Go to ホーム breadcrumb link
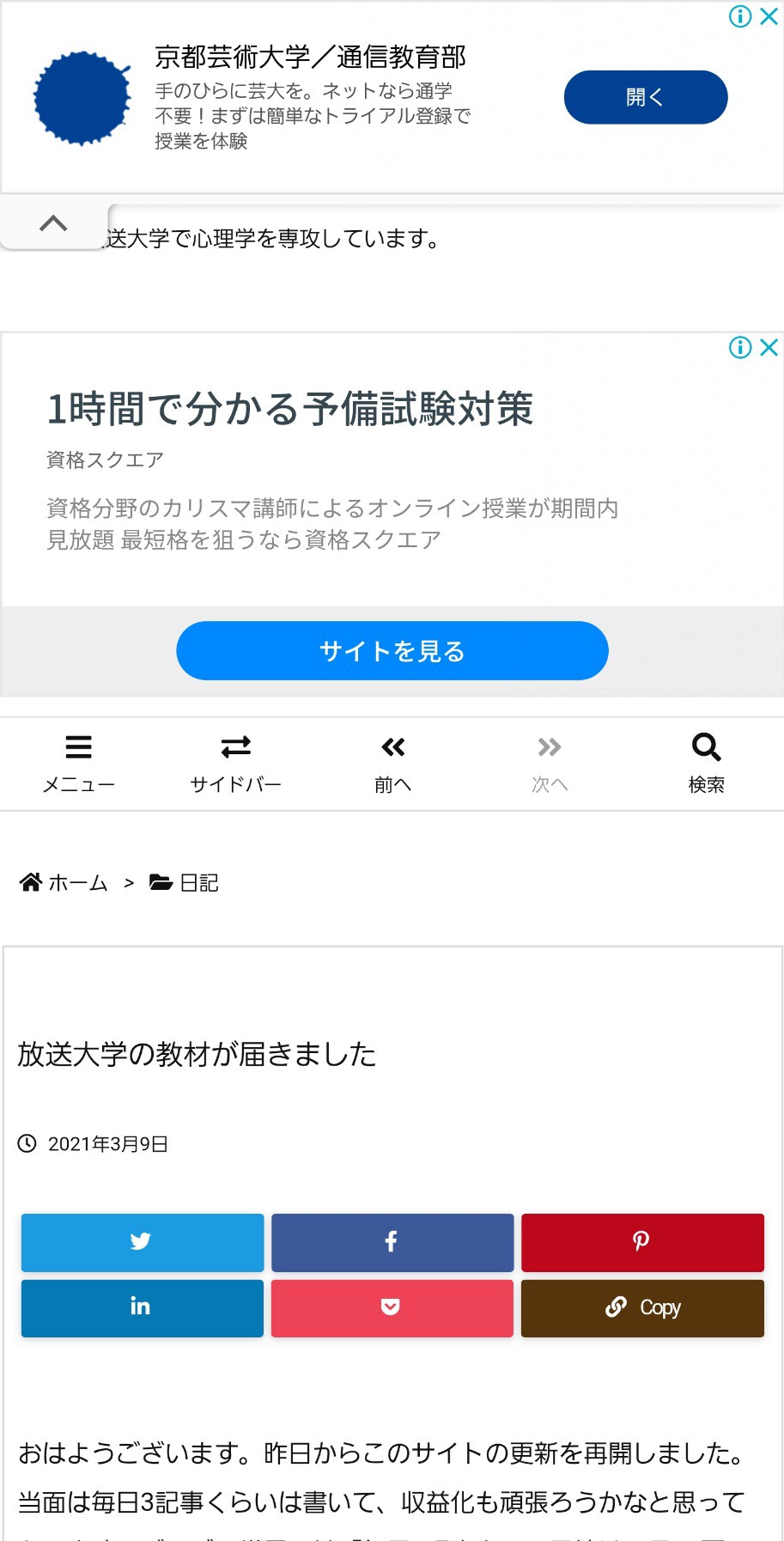The image size is (784, 1541). (x=65, y=882)
